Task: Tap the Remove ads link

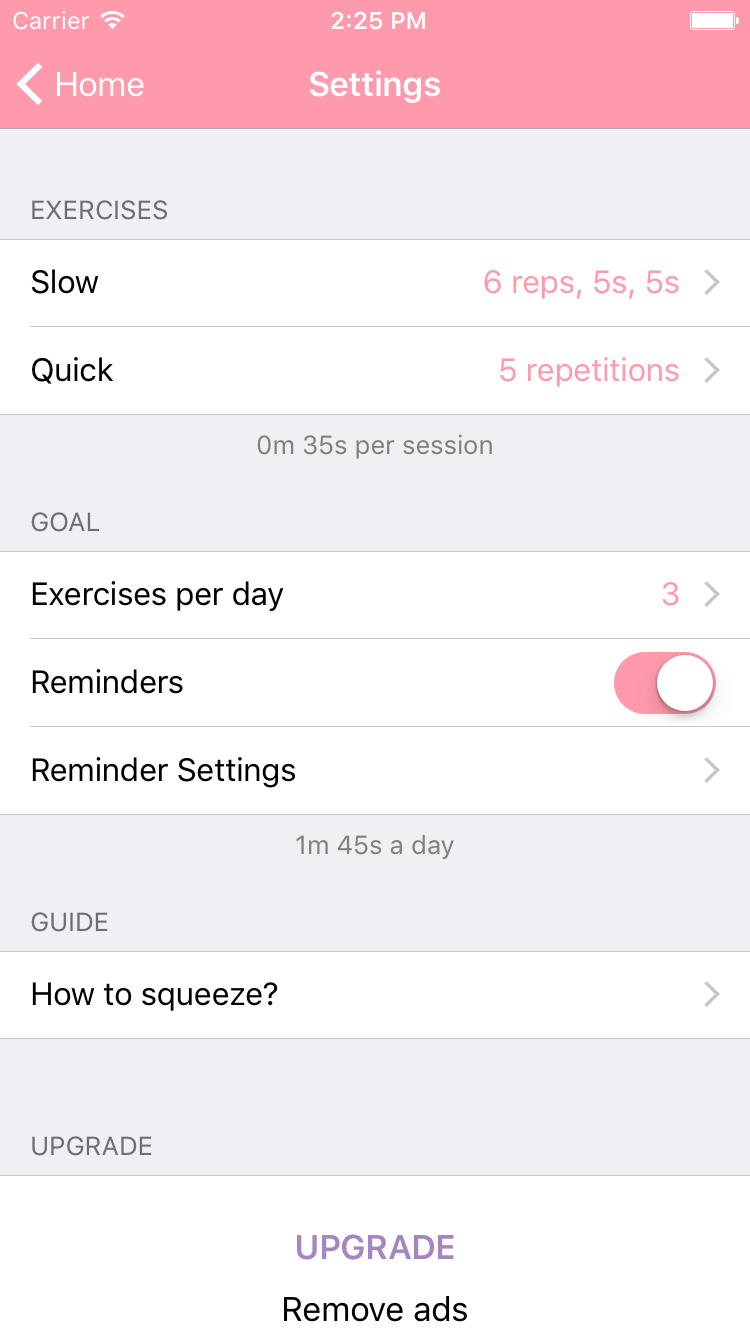Action: (x=375, y=1308)
